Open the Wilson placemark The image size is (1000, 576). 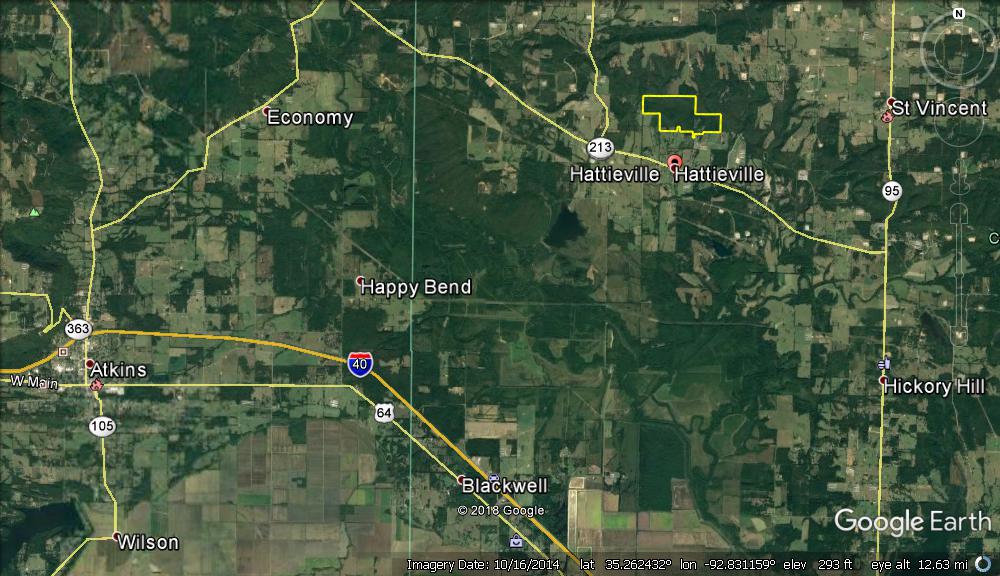[117, 537]
